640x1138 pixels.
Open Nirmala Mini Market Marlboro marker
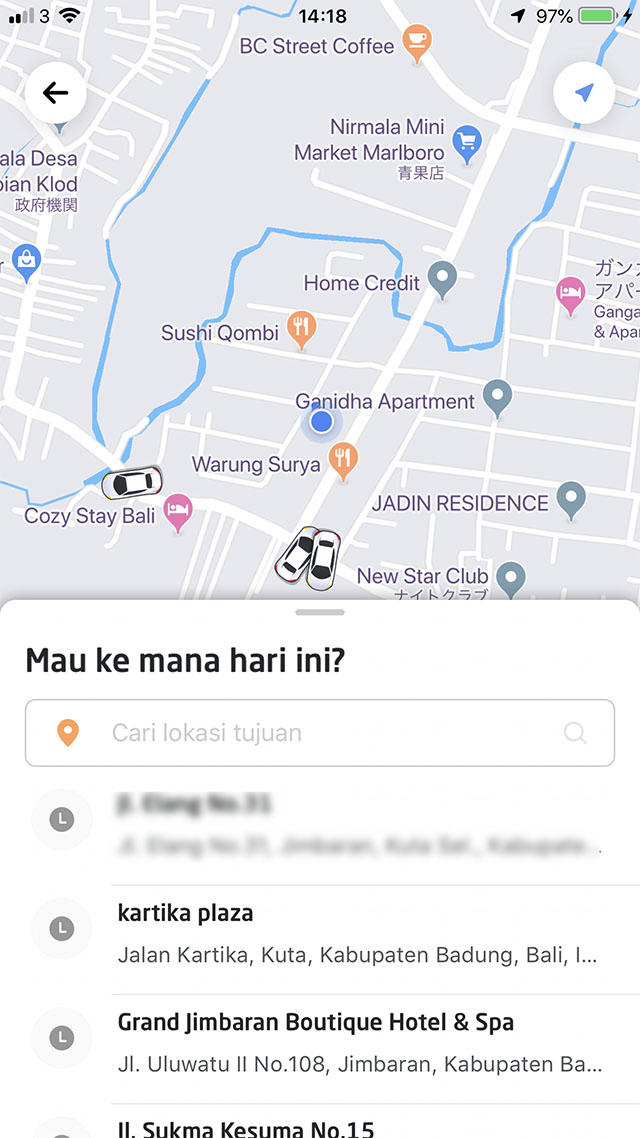click(466, 143)
